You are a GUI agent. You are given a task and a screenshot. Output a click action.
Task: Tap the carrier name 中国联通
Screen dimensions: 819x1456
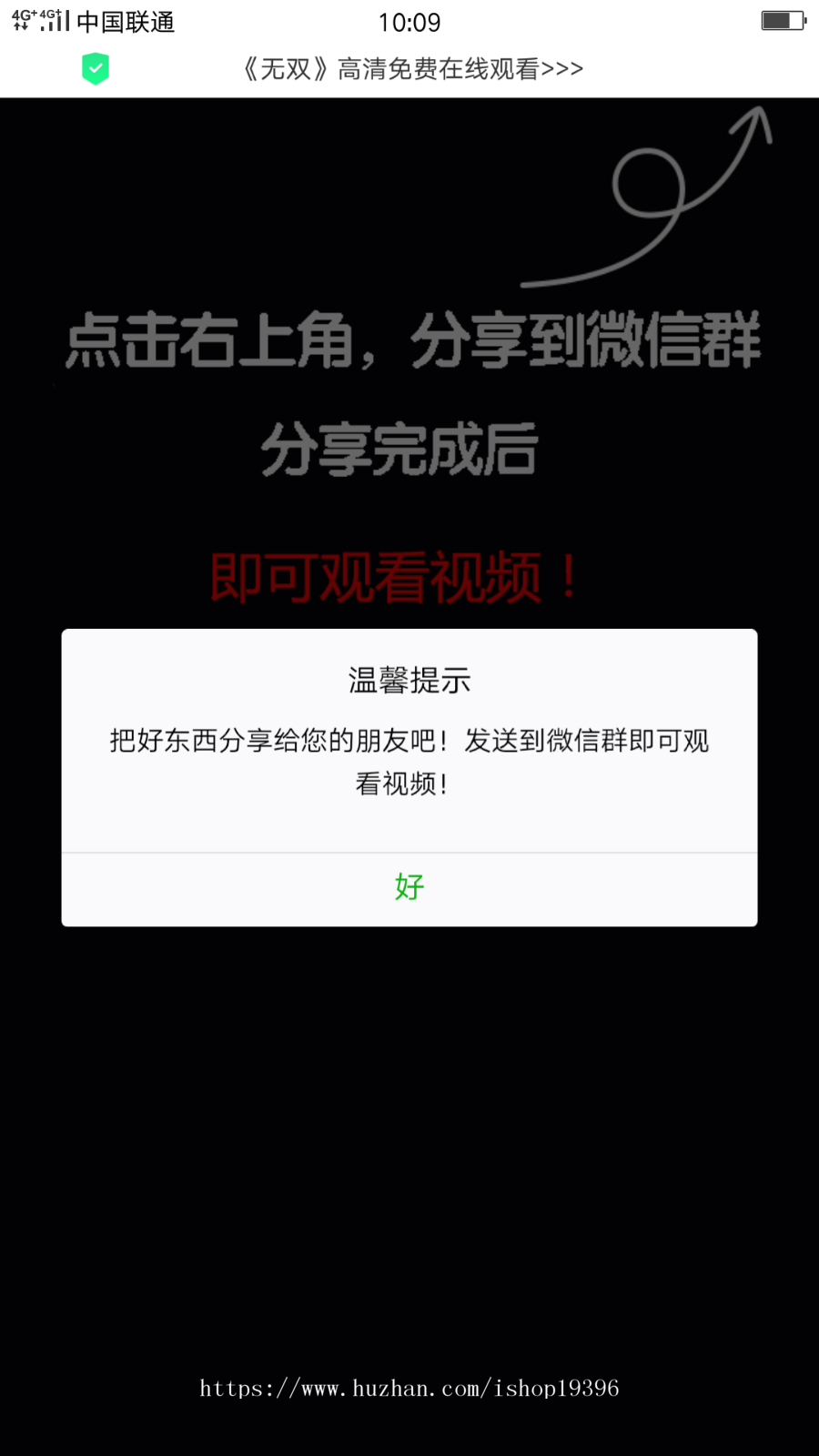[x=127, y=23]
